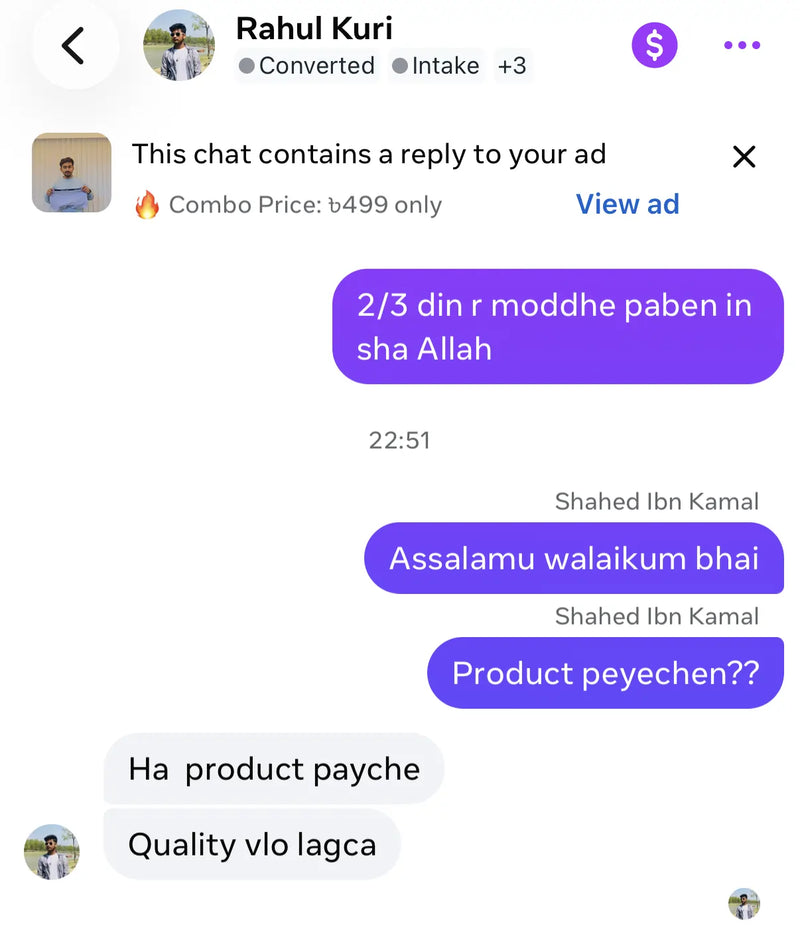Open the three-dot options menu
The image size is (800, 947).
742,45
